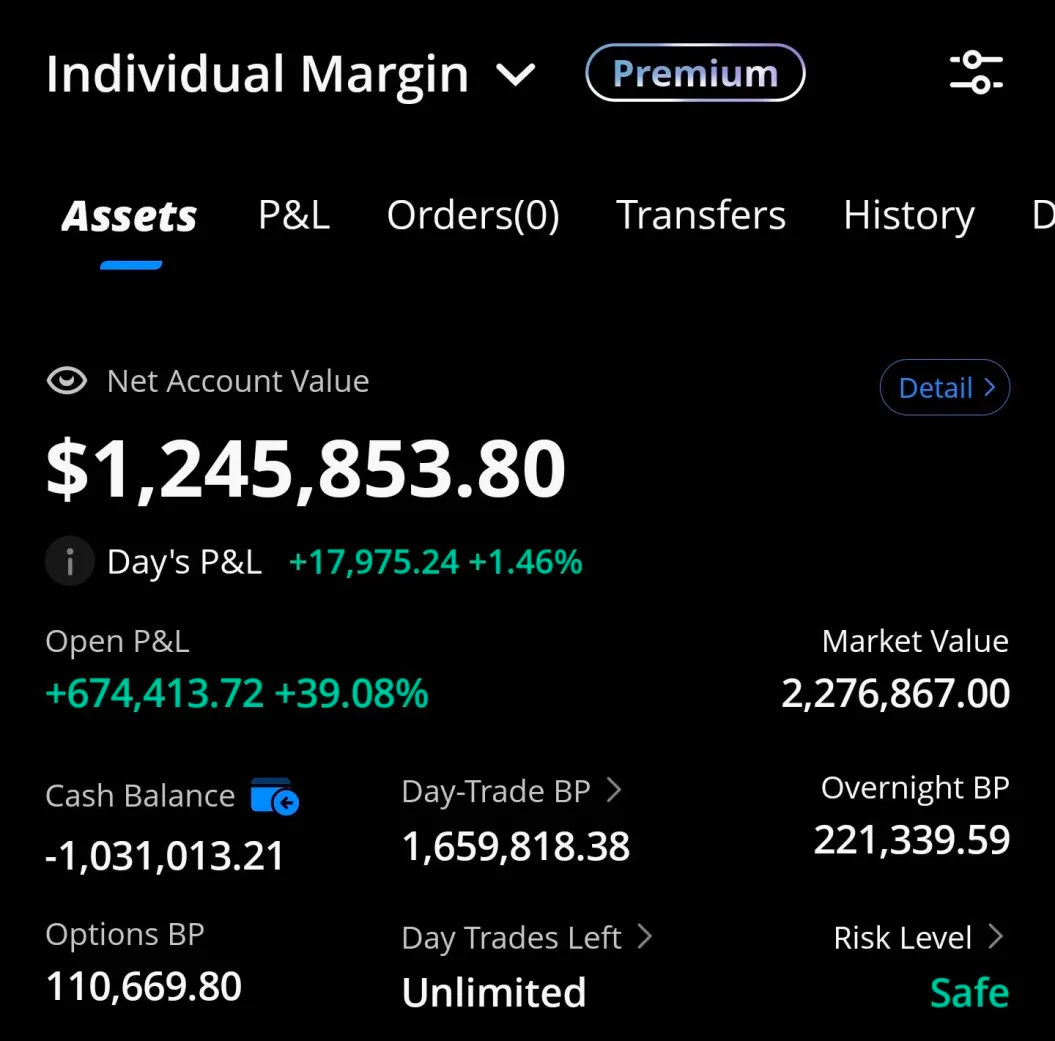Open account display settings sliders icon

pyautogui.click(x=976, y=72)
